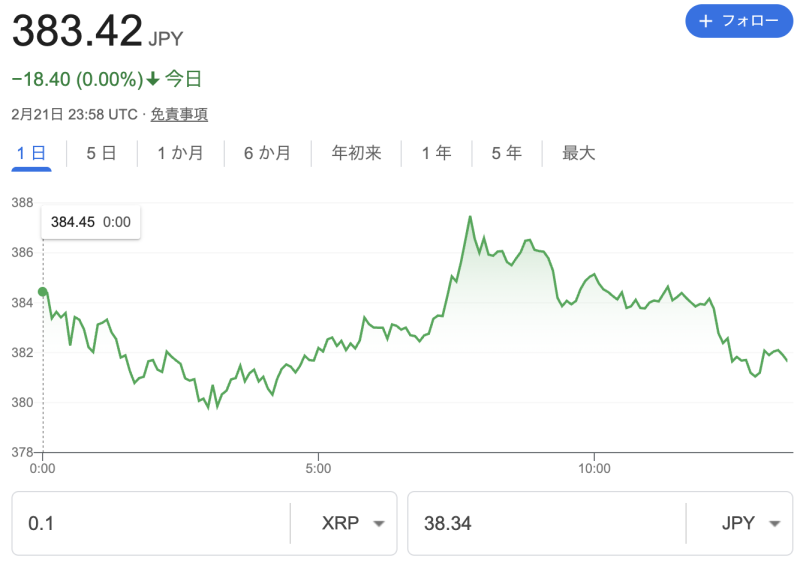This screenshot has height=563, width=800.
Task: Edit the 0.1 XRP amount field
Action: (x=150, y=523)
